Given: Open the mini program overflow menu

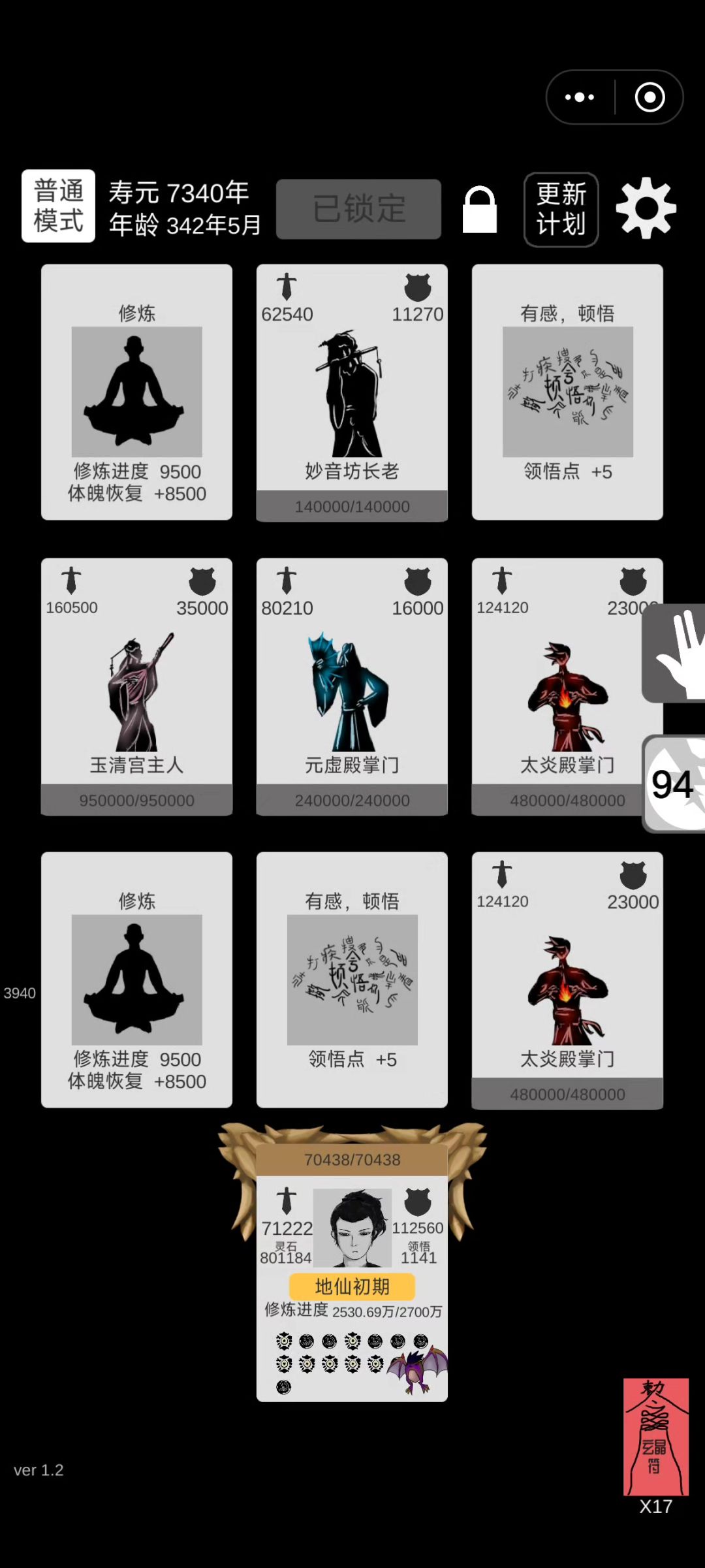Looking at the screenshot, I should click(x=580, y=97).
